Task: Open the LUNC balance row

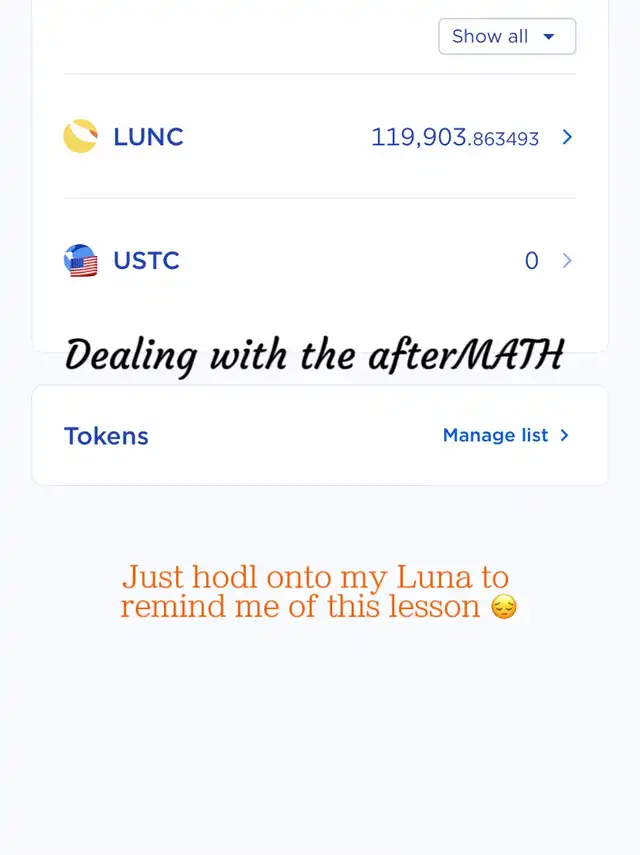Action: pyautogui.click(x=320, y=137)
